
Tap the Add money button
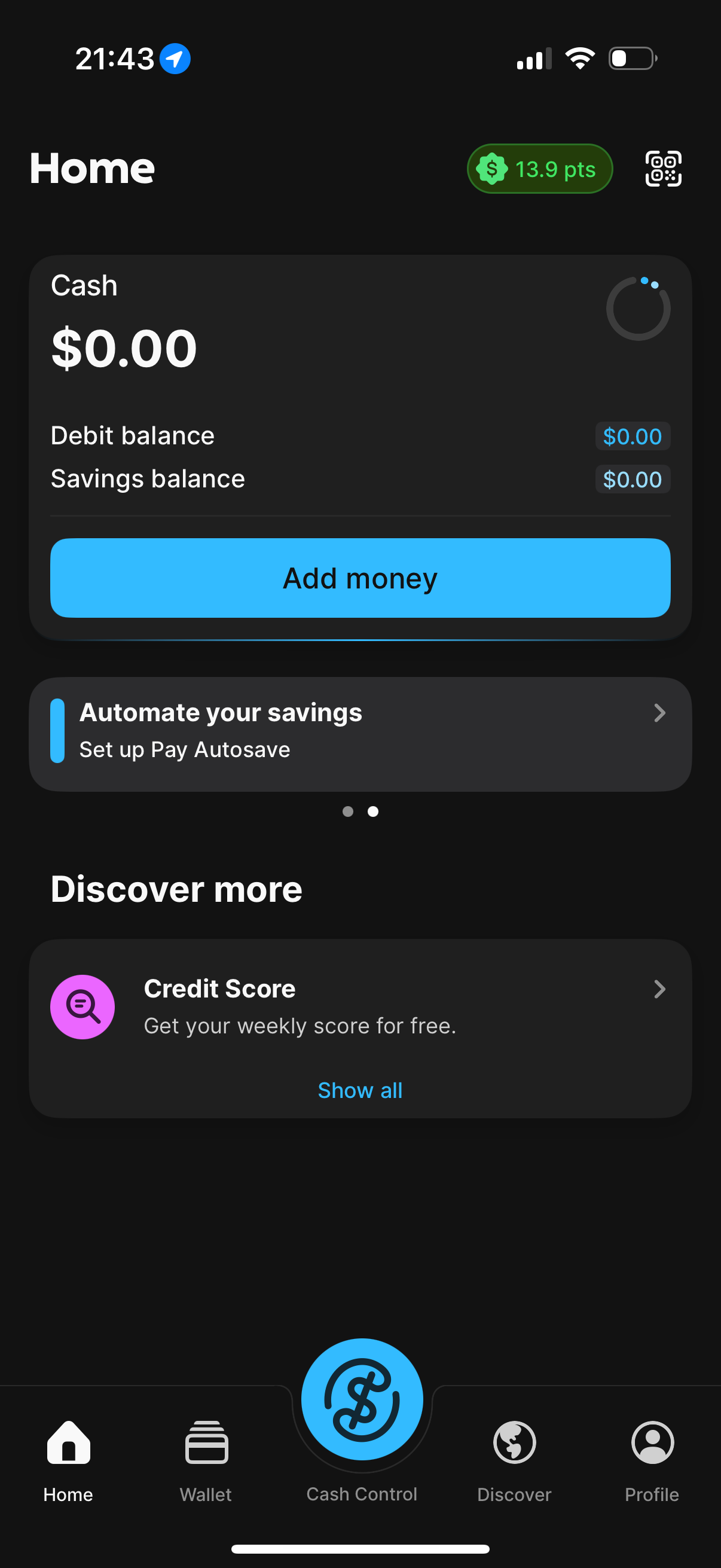(x=360, y=578)
